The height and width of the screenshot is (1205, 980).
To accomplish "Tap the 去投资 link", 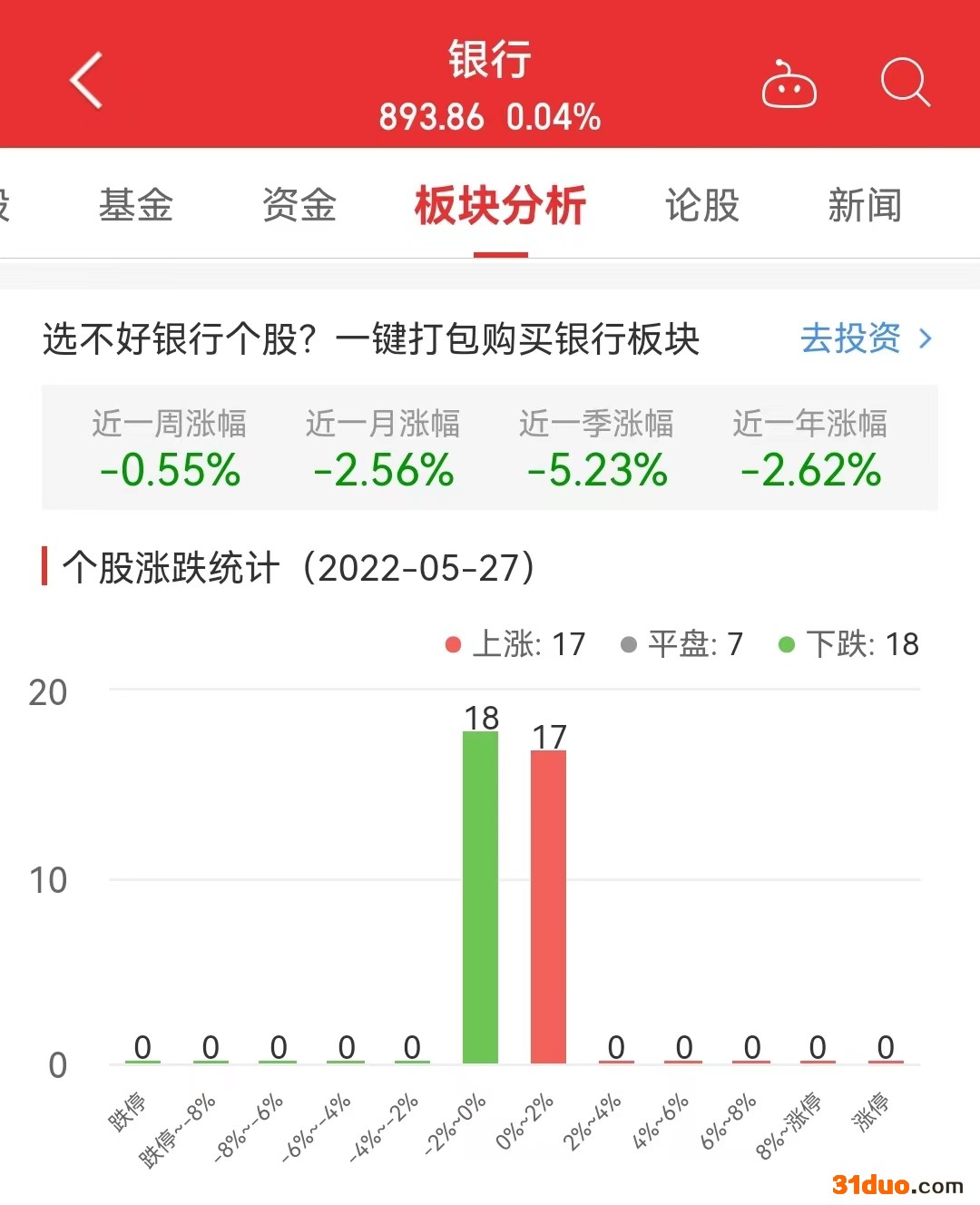I will point(865,338).
